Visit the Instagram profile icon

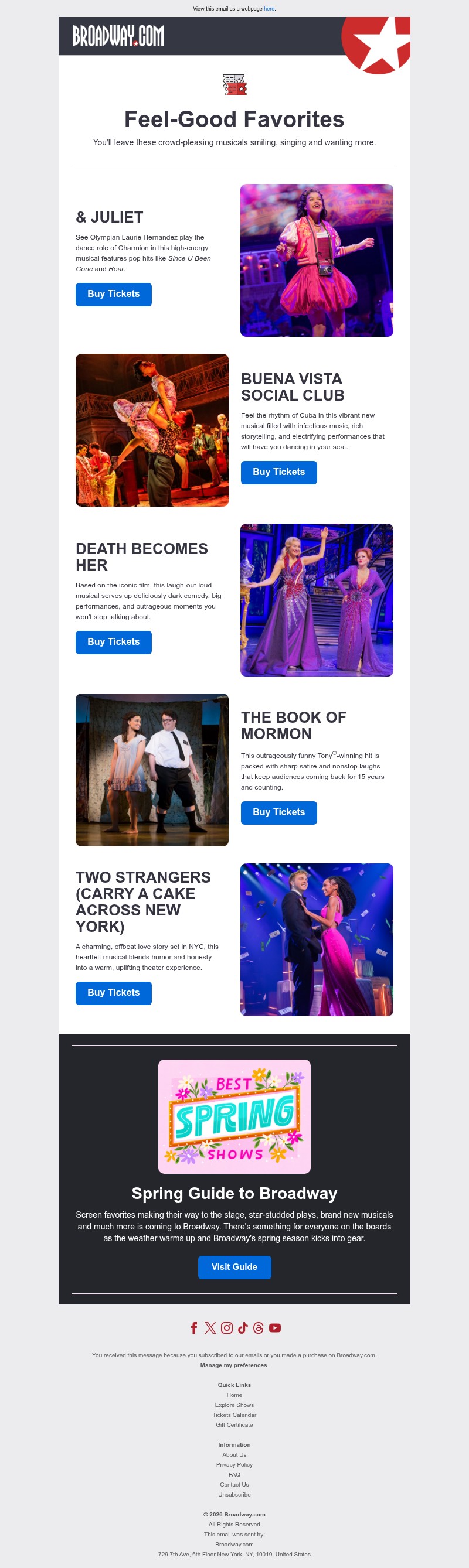[x=226, y=1328]
